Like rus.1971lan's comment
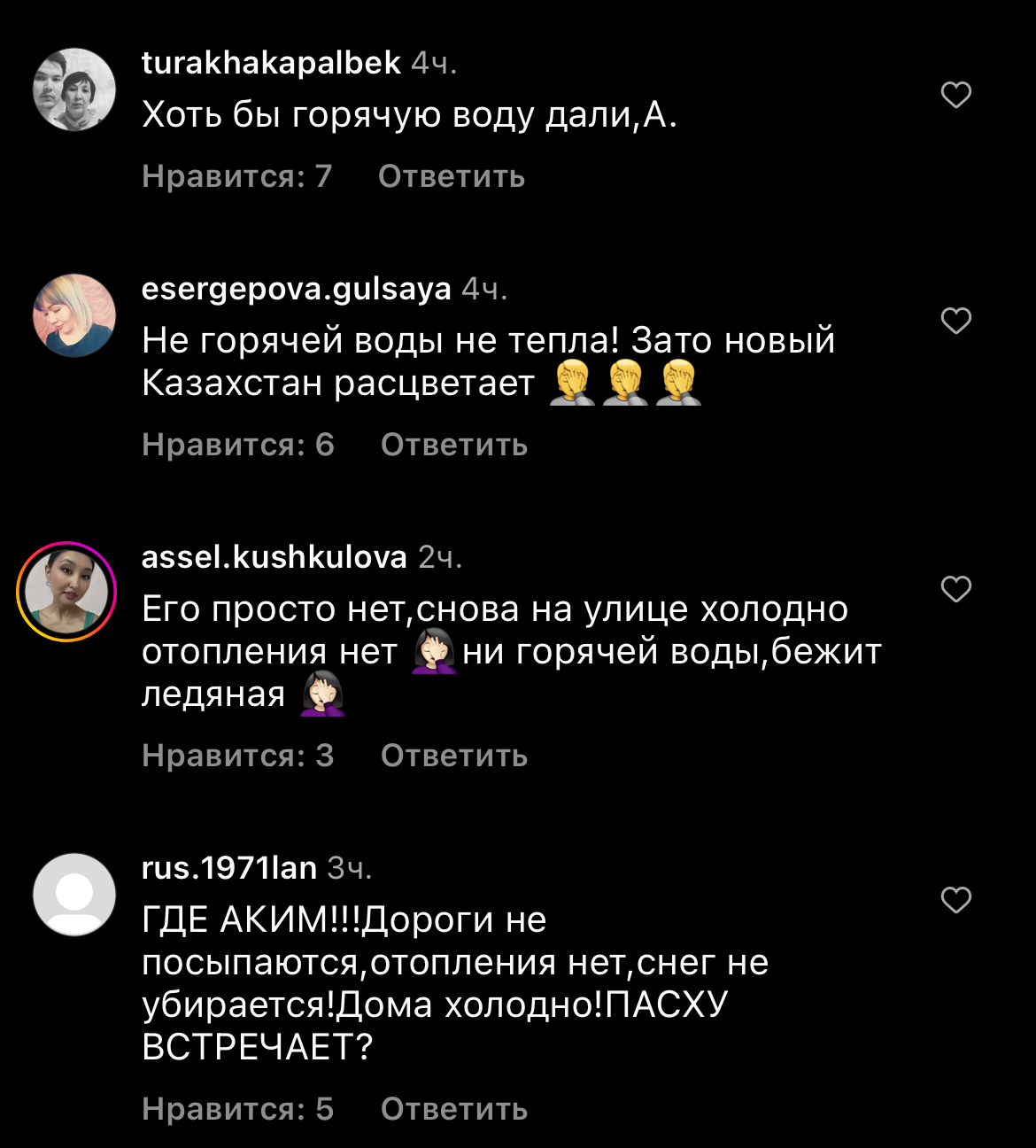Viewport: 1036px width, 1148px height. click(x=955, y=900)
